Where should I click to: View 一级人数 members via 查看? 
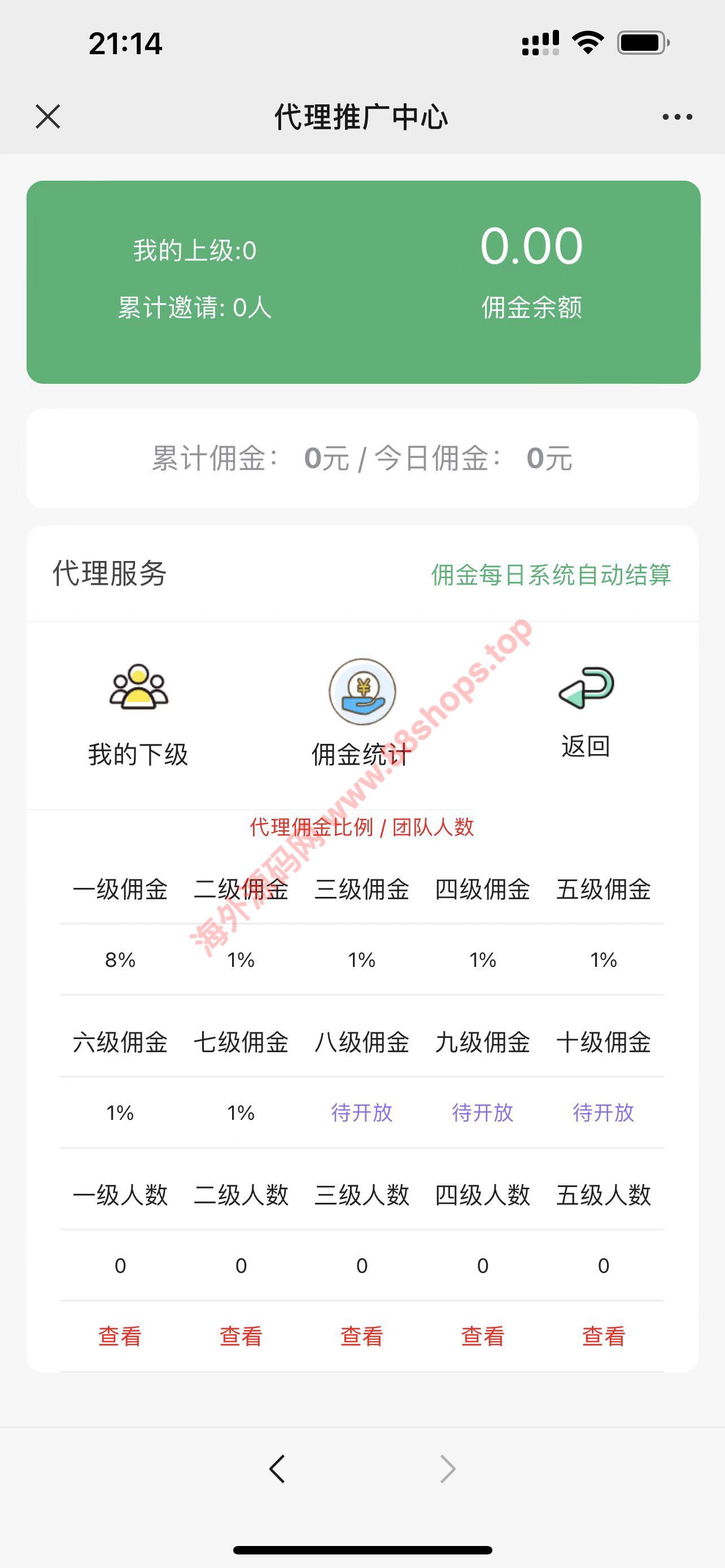tap(120, 1336)
